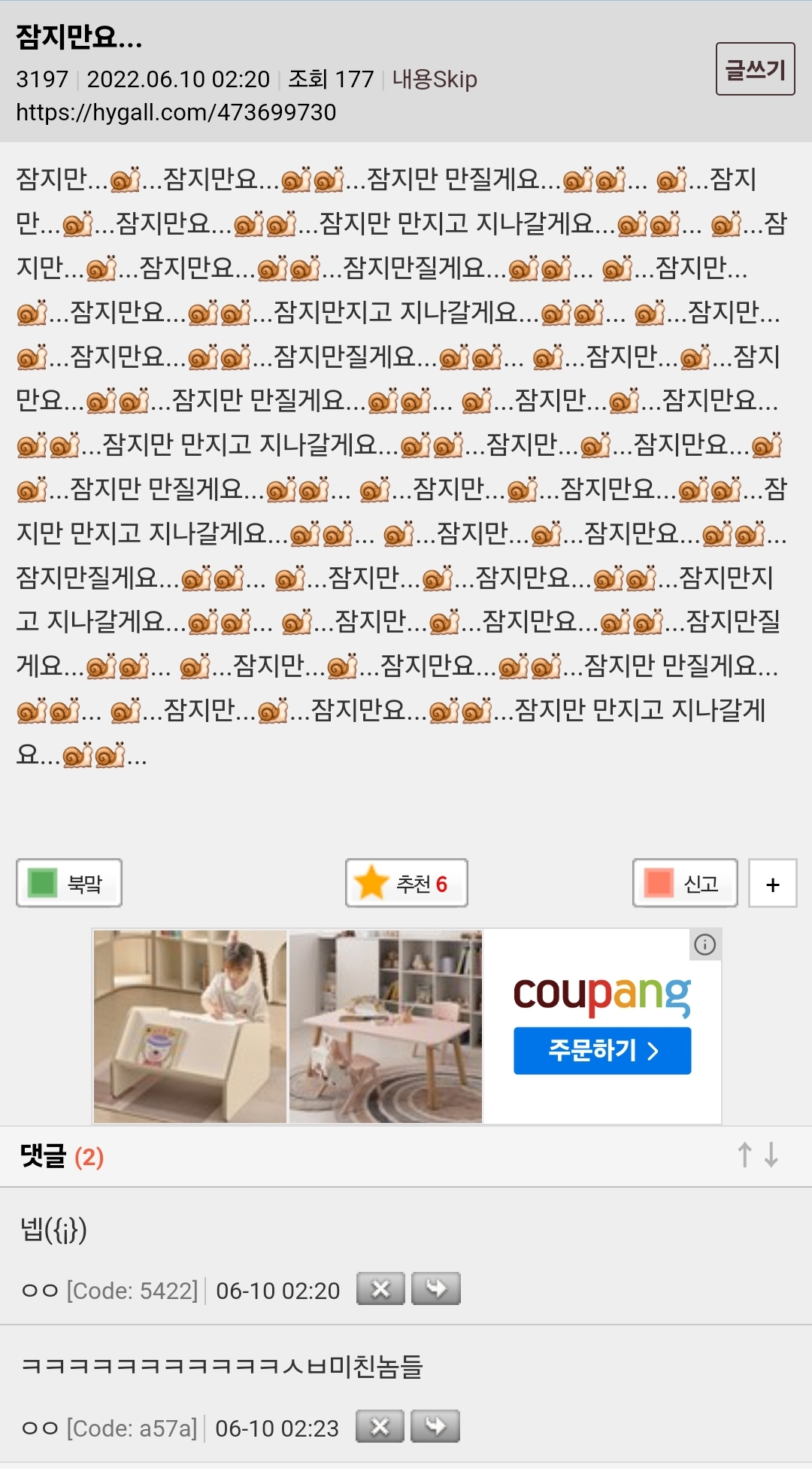Open the ad info icon
Image resolution: width=812 pixels, height=1469 pixels.
705,945
